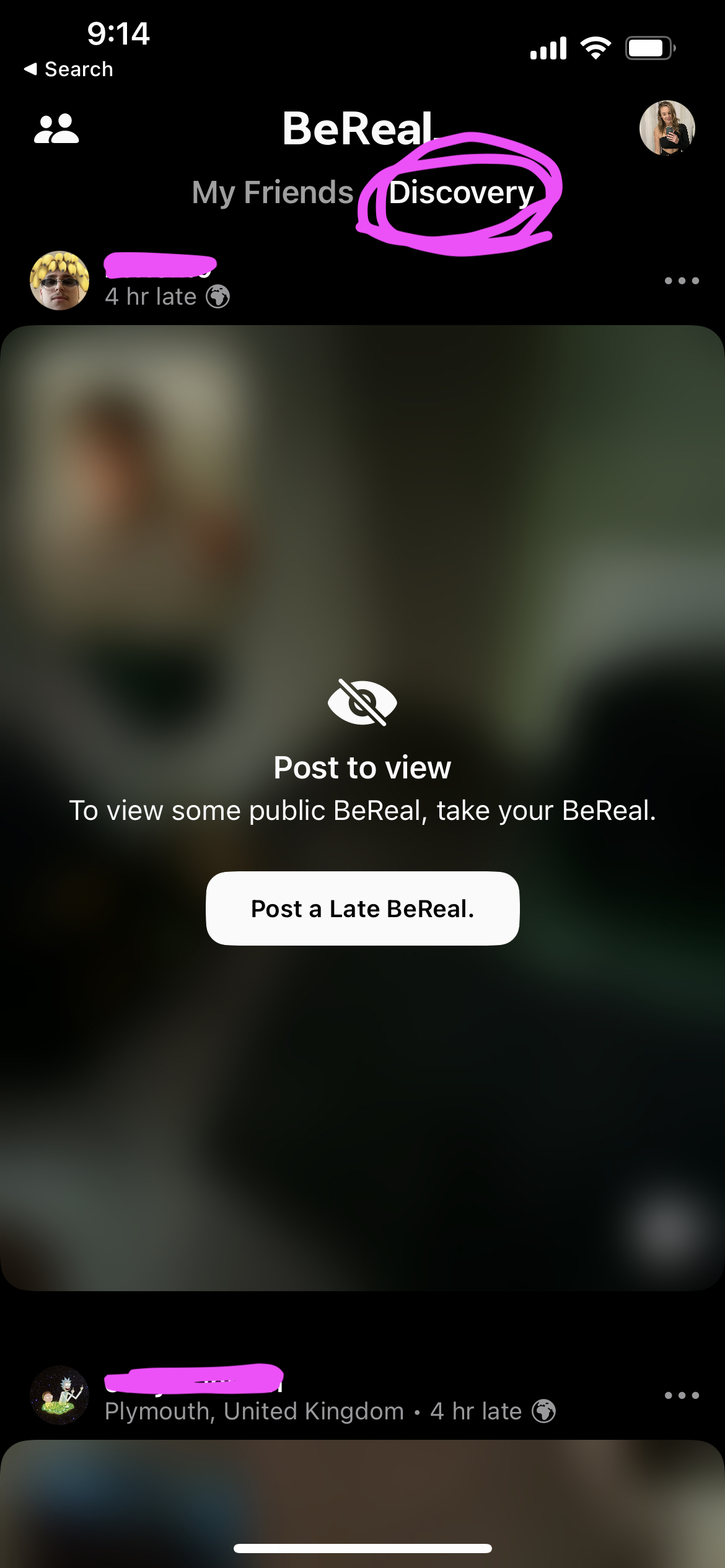Open options for the first post
The image size is (725, 1568).
click(x=682, y=281)
